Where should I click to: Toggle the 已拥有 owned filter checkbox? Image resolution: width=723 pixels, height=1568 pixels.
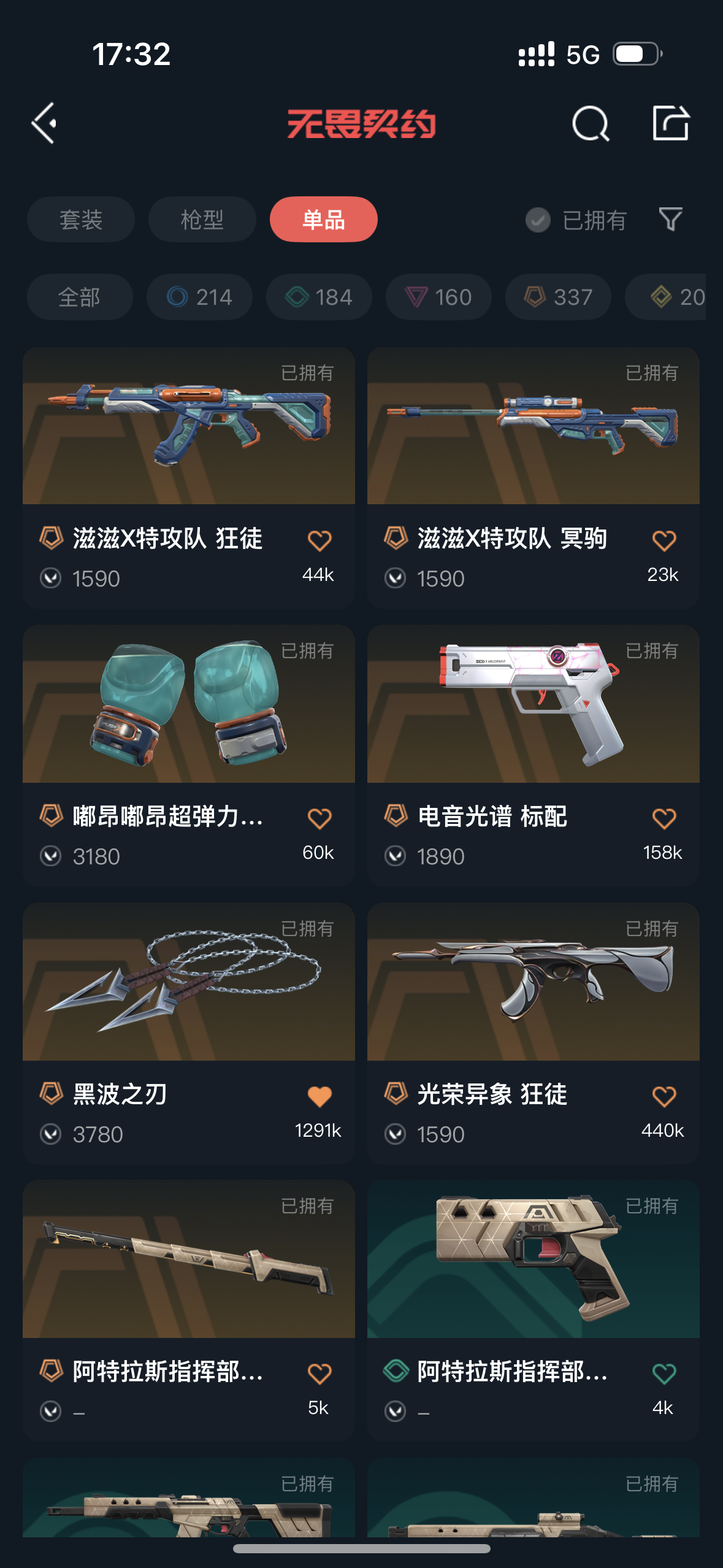pos(538,220)
